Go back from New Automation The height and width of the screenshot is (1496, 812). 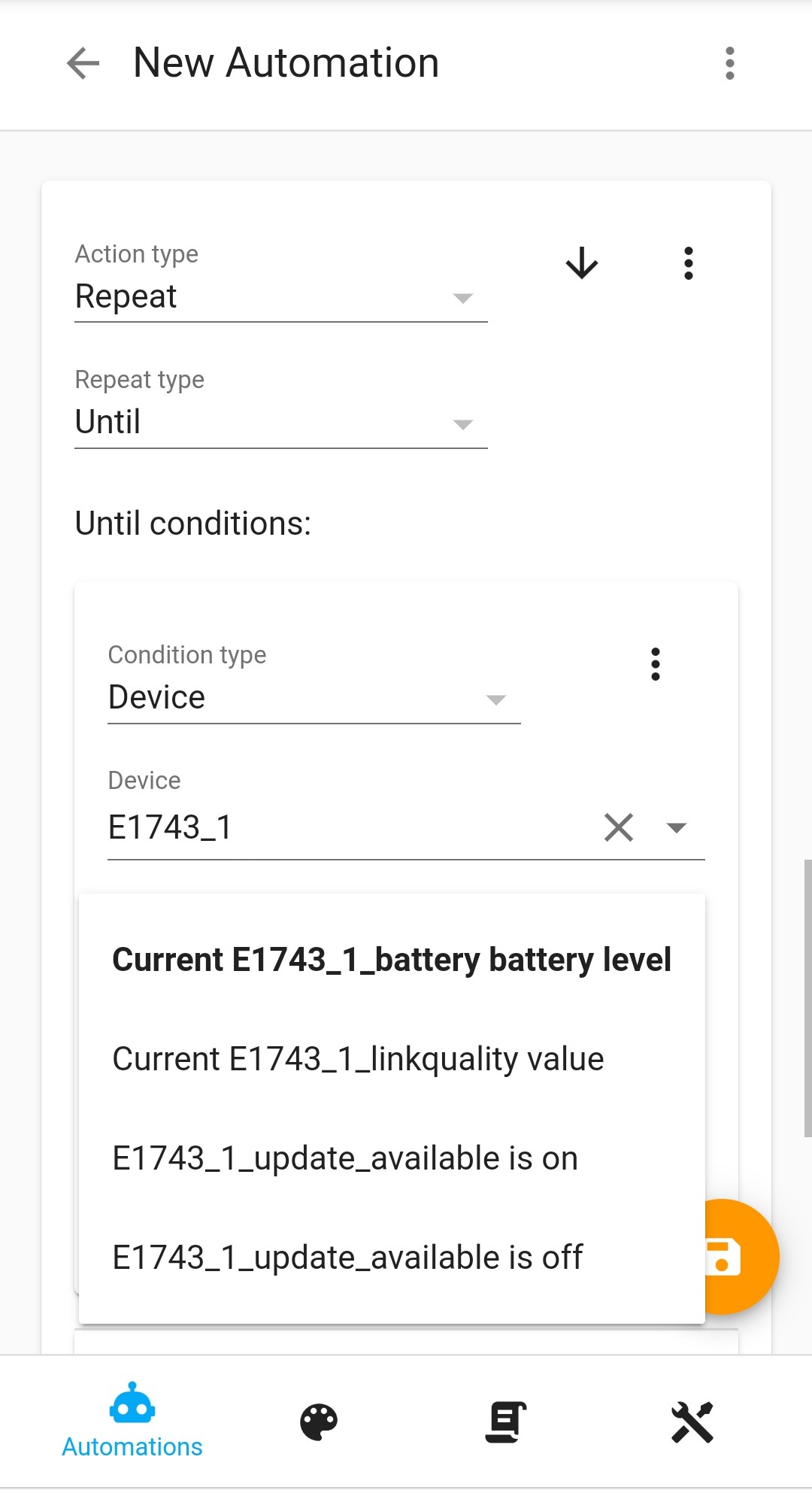[x=83, y=63]
